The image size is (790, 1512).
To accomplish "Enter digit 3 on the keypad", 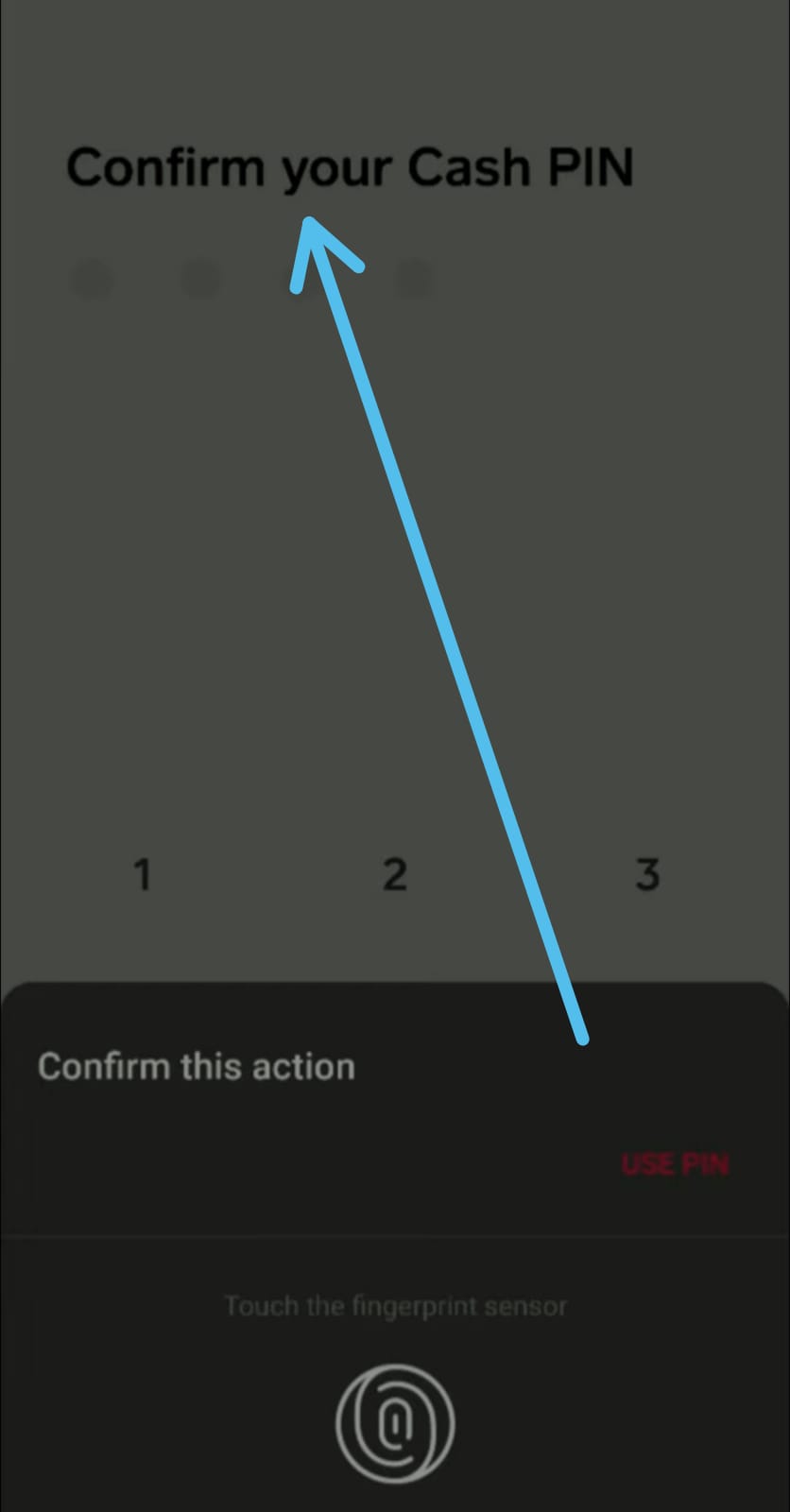I will click(x=647, y=874).
